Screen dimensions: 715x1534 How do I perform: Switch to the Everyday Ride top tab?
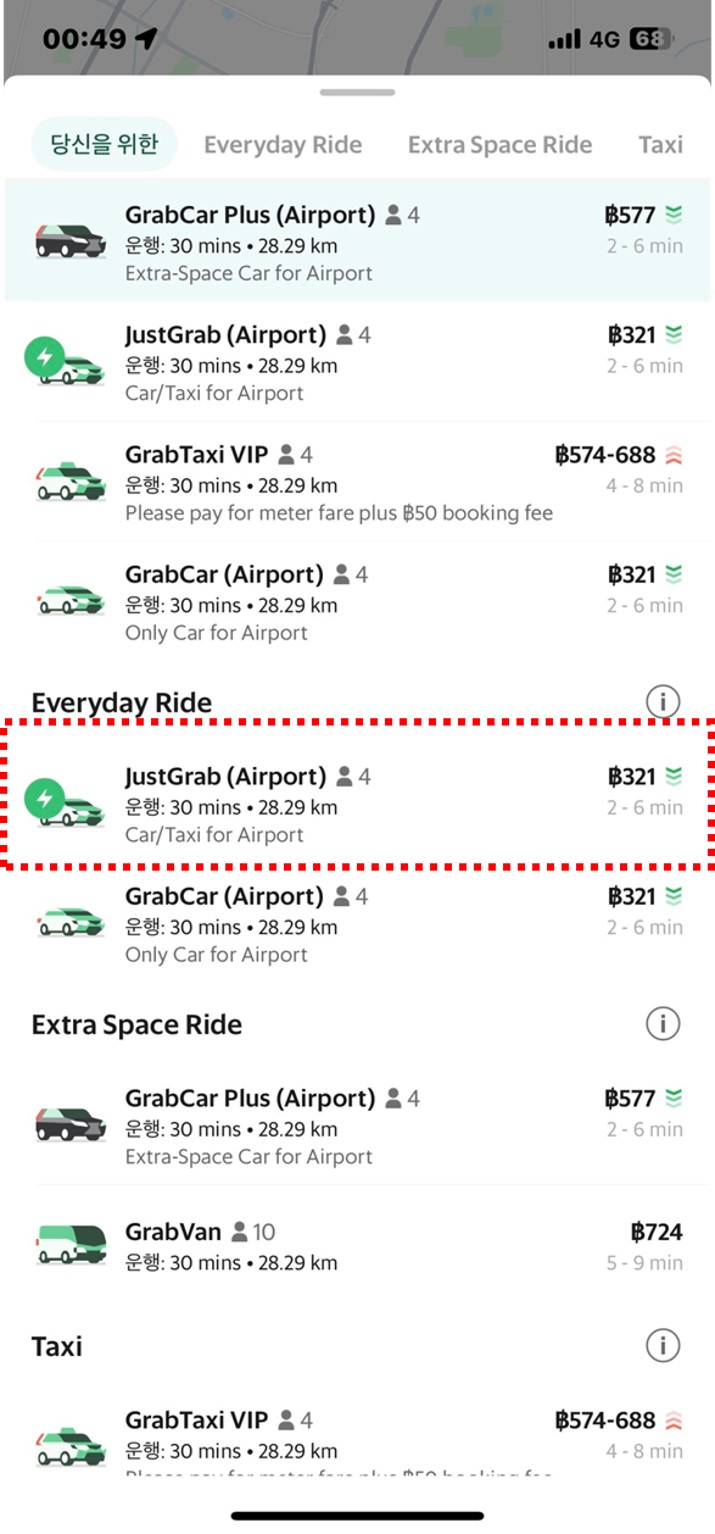283,145
